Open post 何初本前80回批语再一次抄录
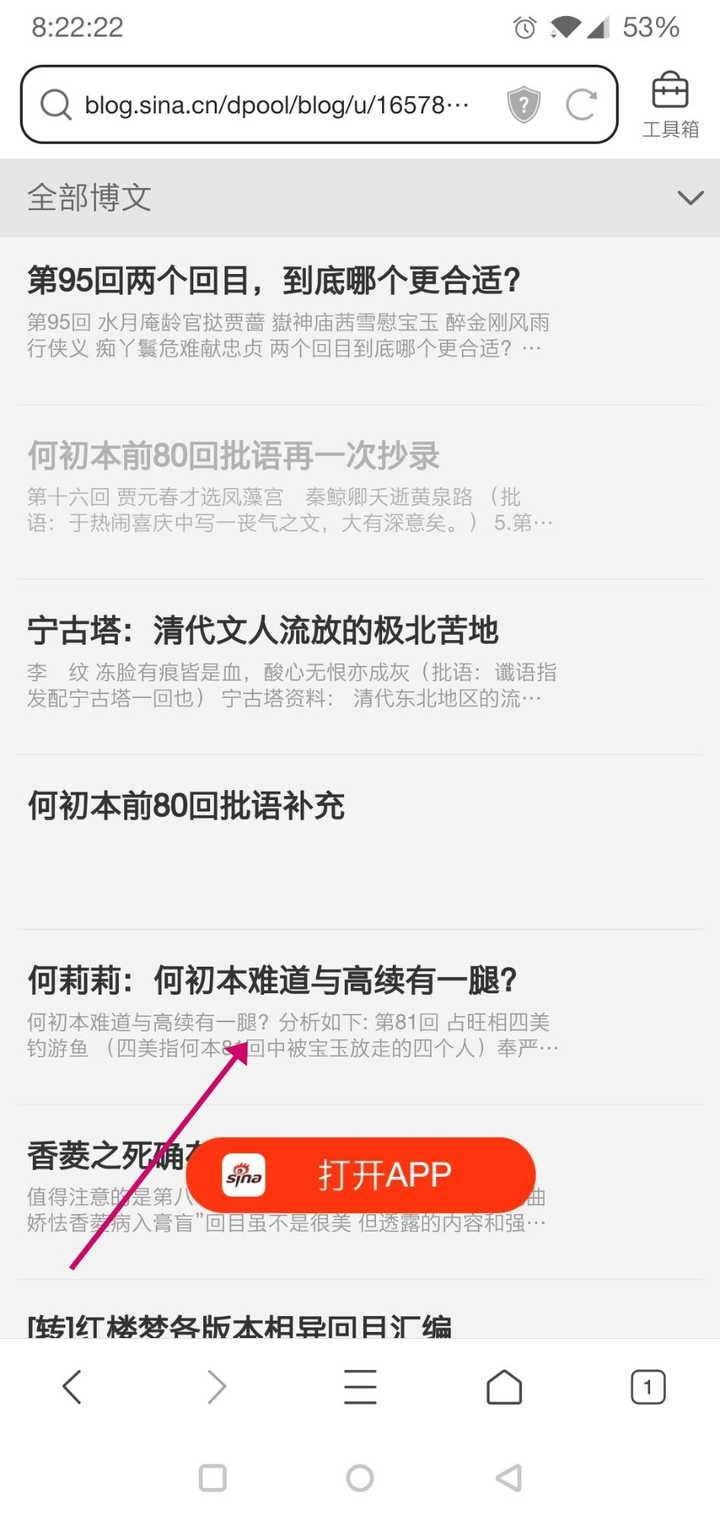Viewport: 720px width, 1520px height. pyautogui.click(x=234, y=456)
